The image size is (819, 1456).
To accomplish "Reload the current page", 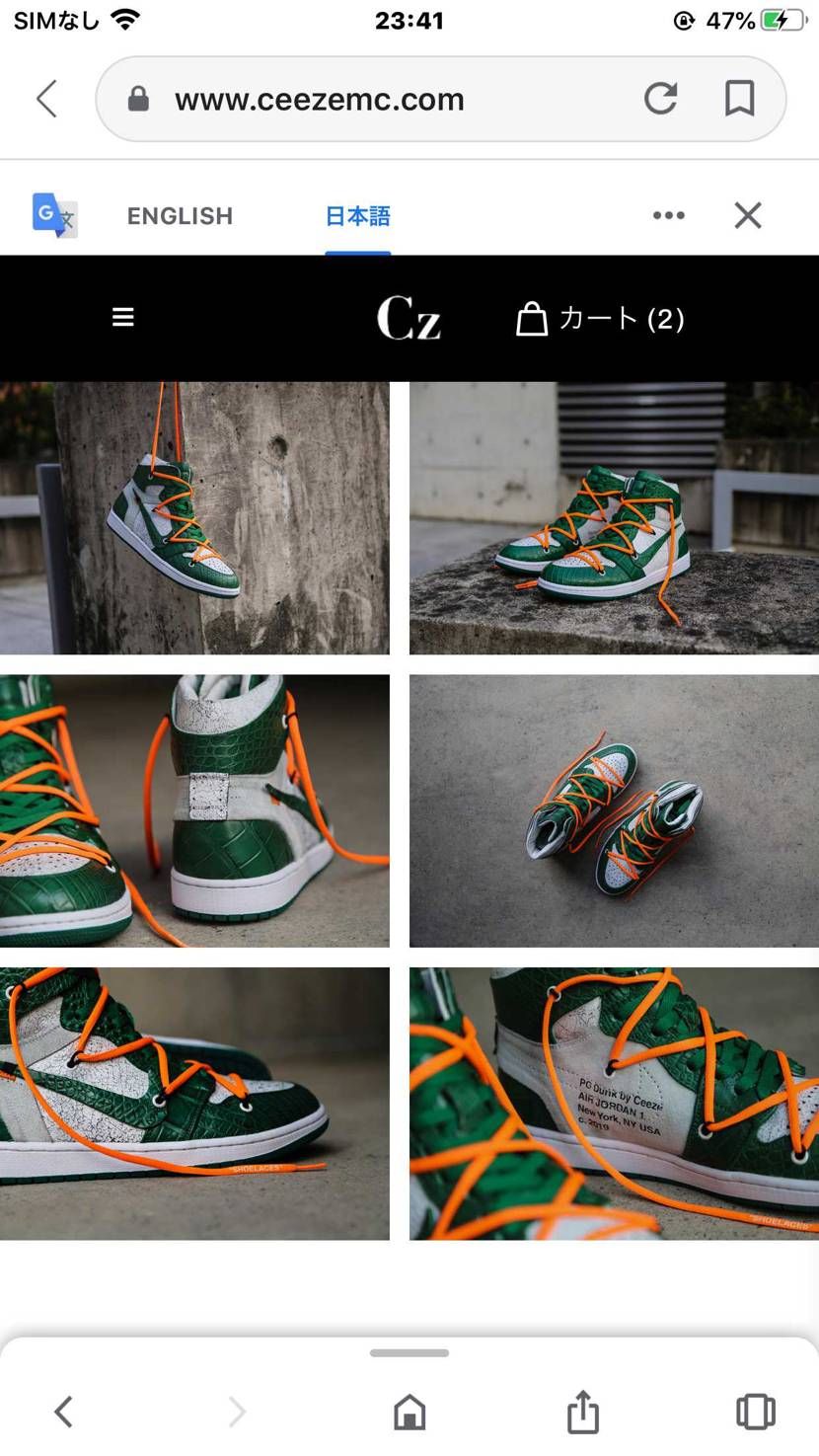I will point(660,99).
